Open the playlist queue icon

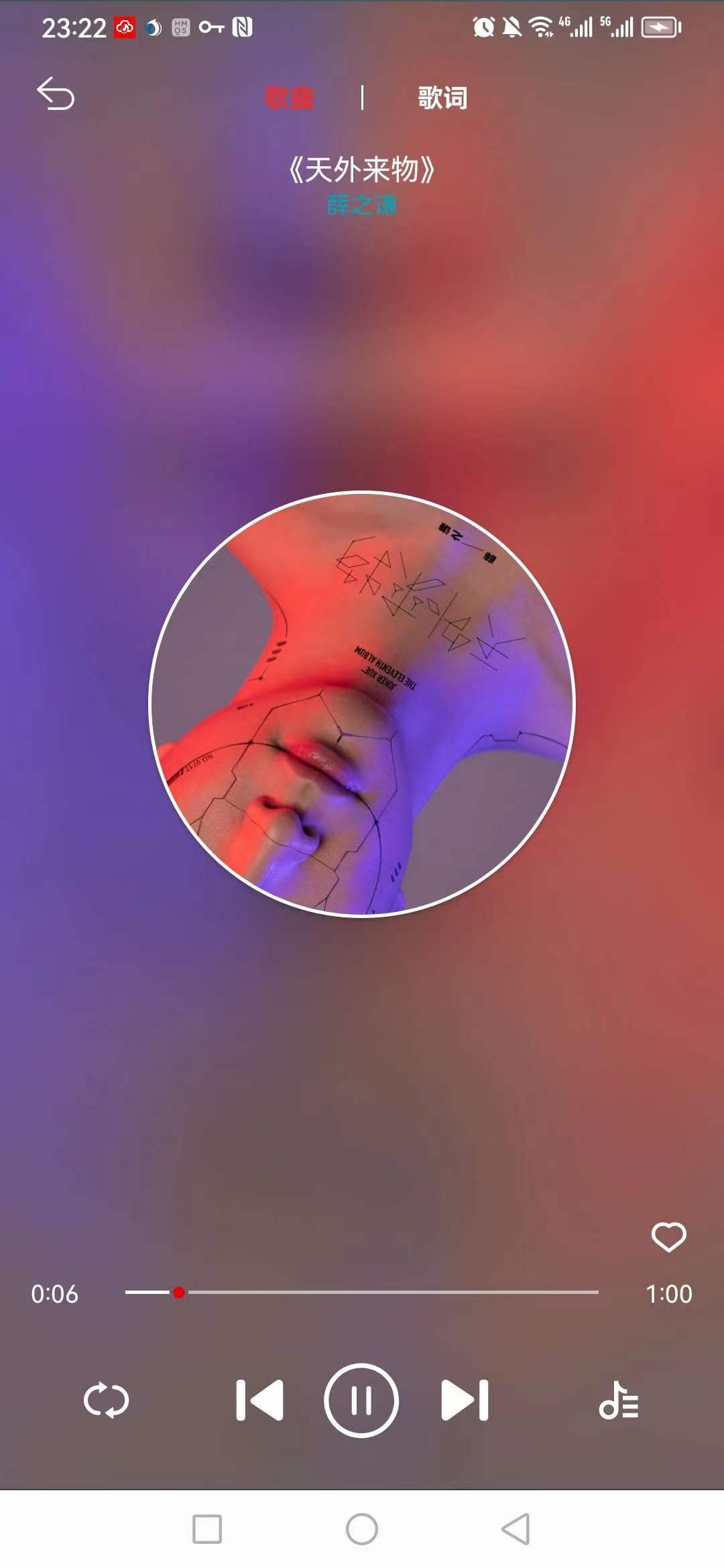click(x=618, y=1400)
